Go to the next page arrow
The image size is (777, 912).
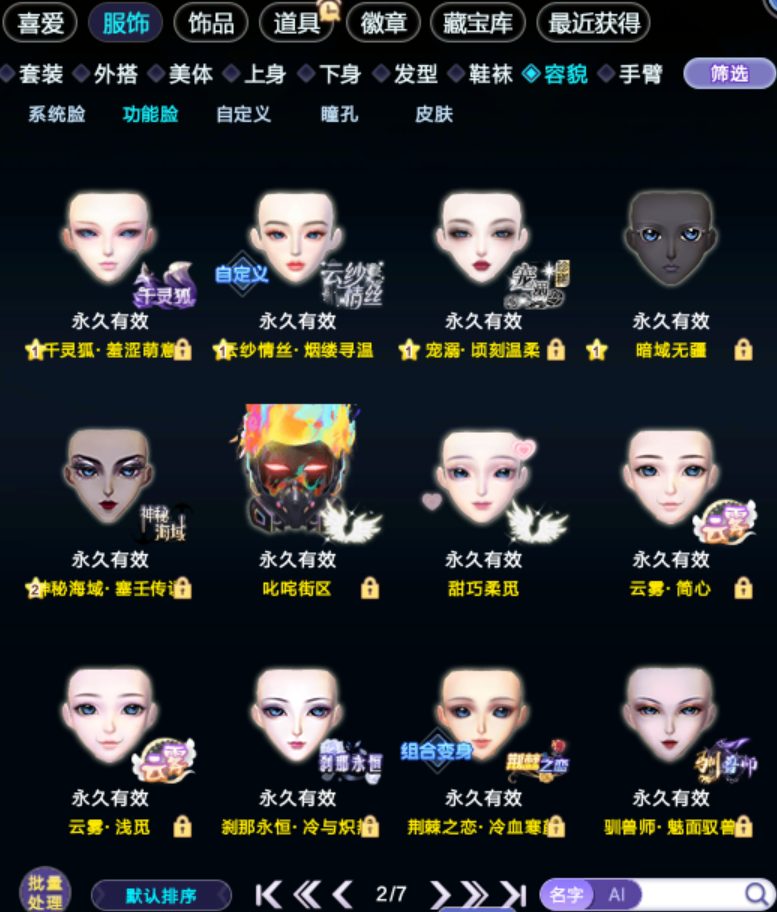tap(440, 894)
